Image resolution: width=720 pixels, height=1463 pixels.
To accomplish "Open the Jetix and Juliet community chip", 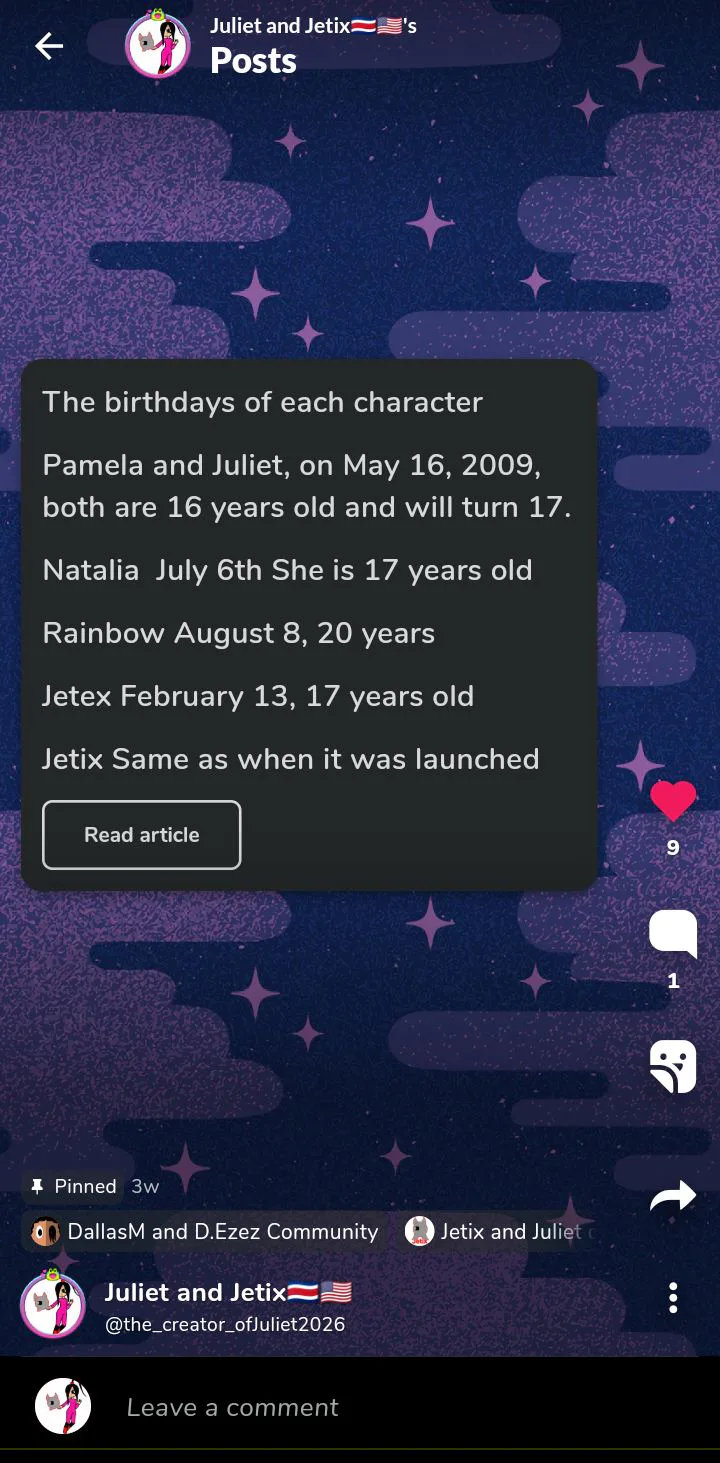I will pos(498,1232).
